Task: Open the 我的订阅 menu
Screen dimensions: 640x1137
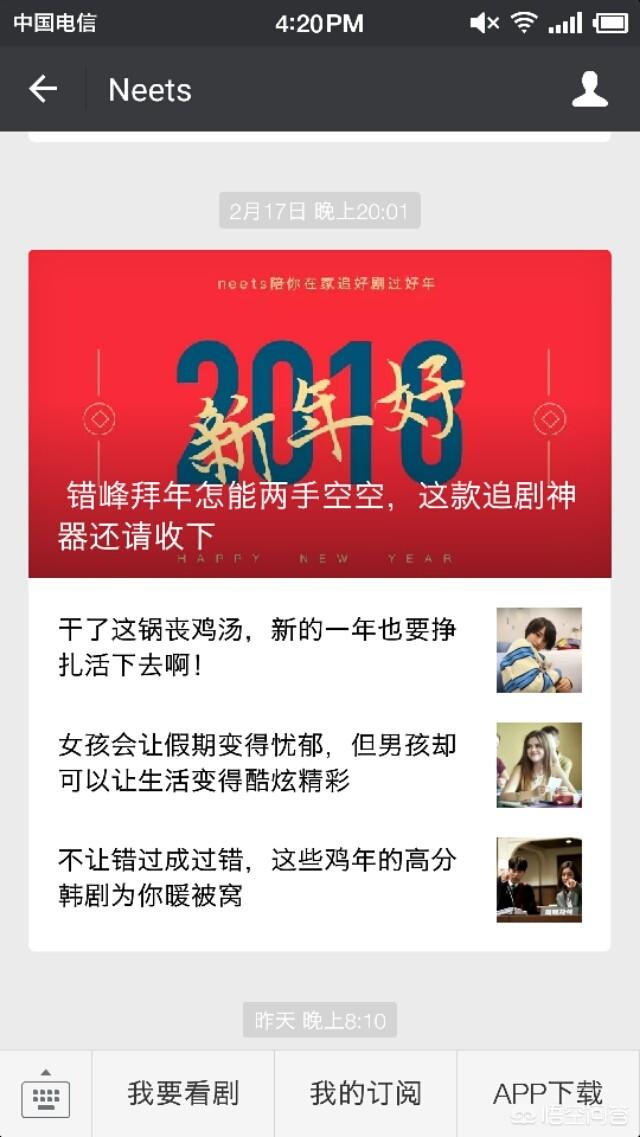Action: pyautogui.click(x=365, y=1094)
